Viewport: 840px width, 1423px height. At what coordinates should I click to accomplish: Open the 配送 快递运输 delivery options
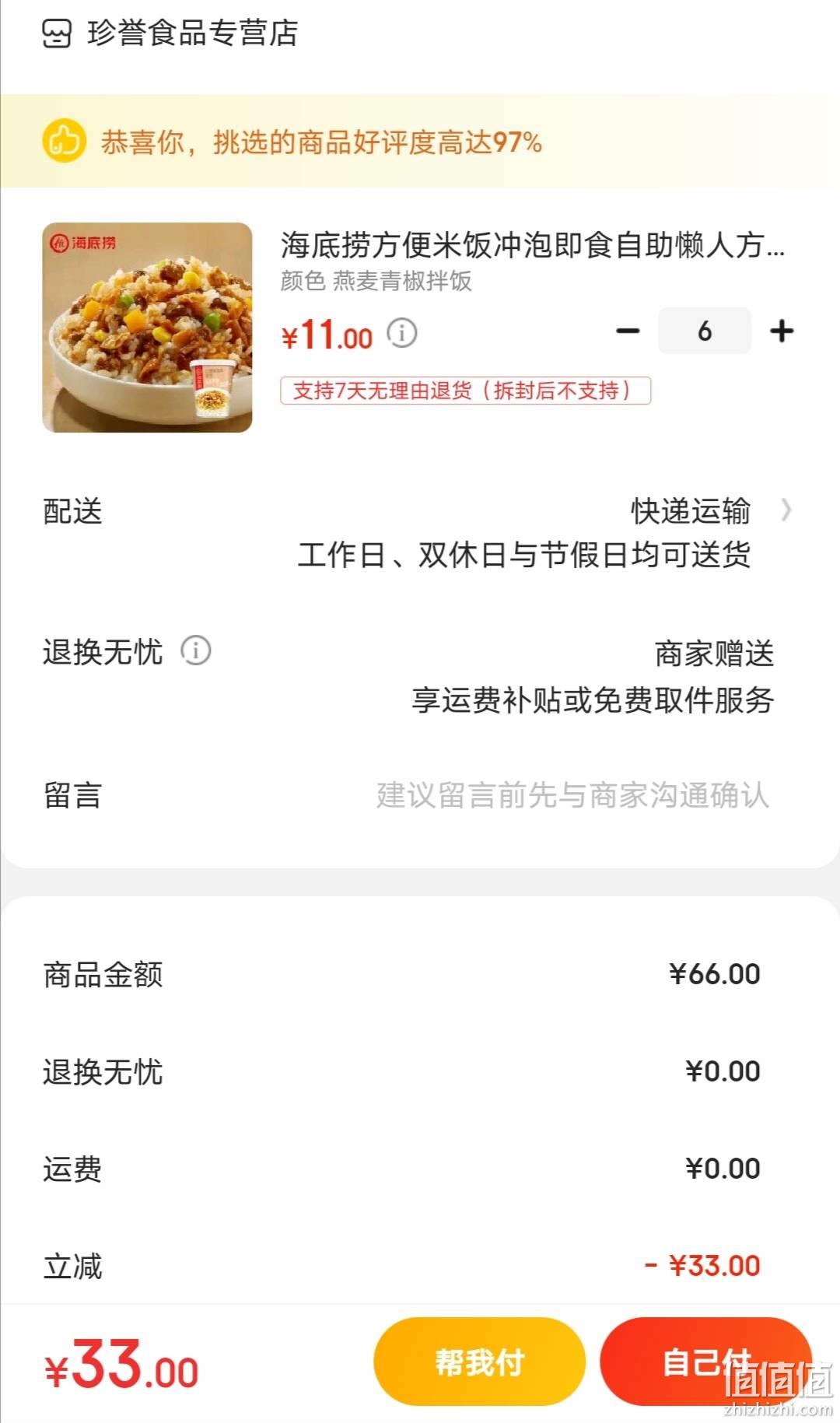[x=420, y=533]
